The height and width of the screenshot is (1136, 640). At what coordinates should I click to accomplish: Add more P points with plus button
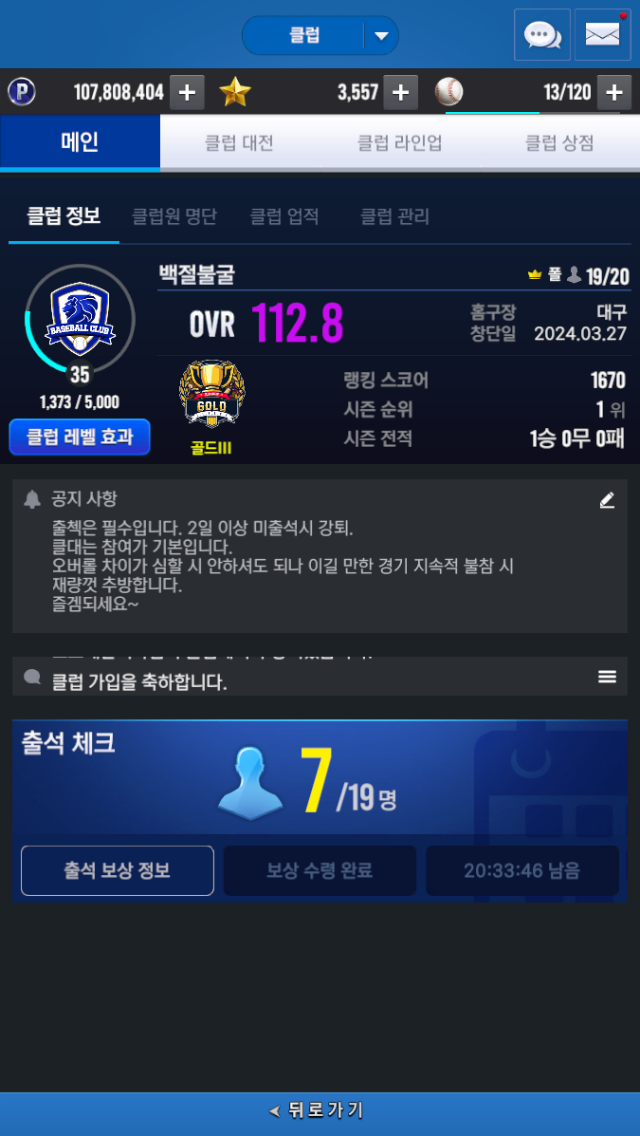[187, 93]
